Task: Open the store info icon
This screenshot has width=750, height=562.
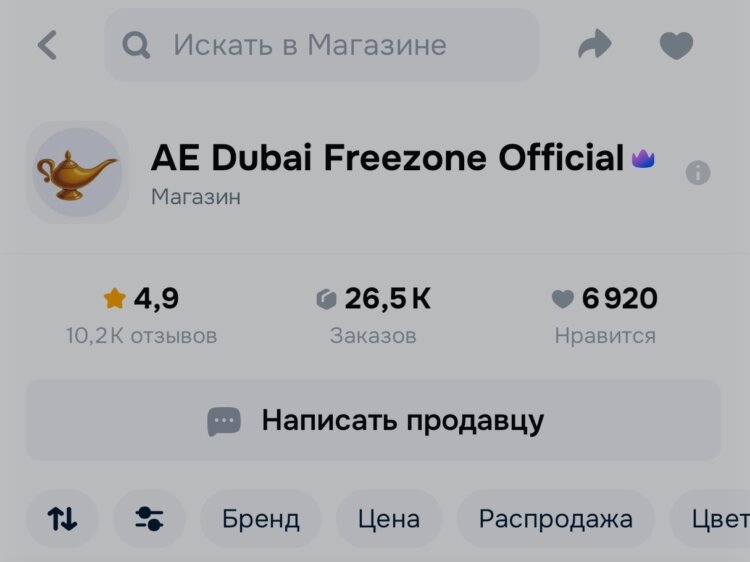Action: pos(698,173)
